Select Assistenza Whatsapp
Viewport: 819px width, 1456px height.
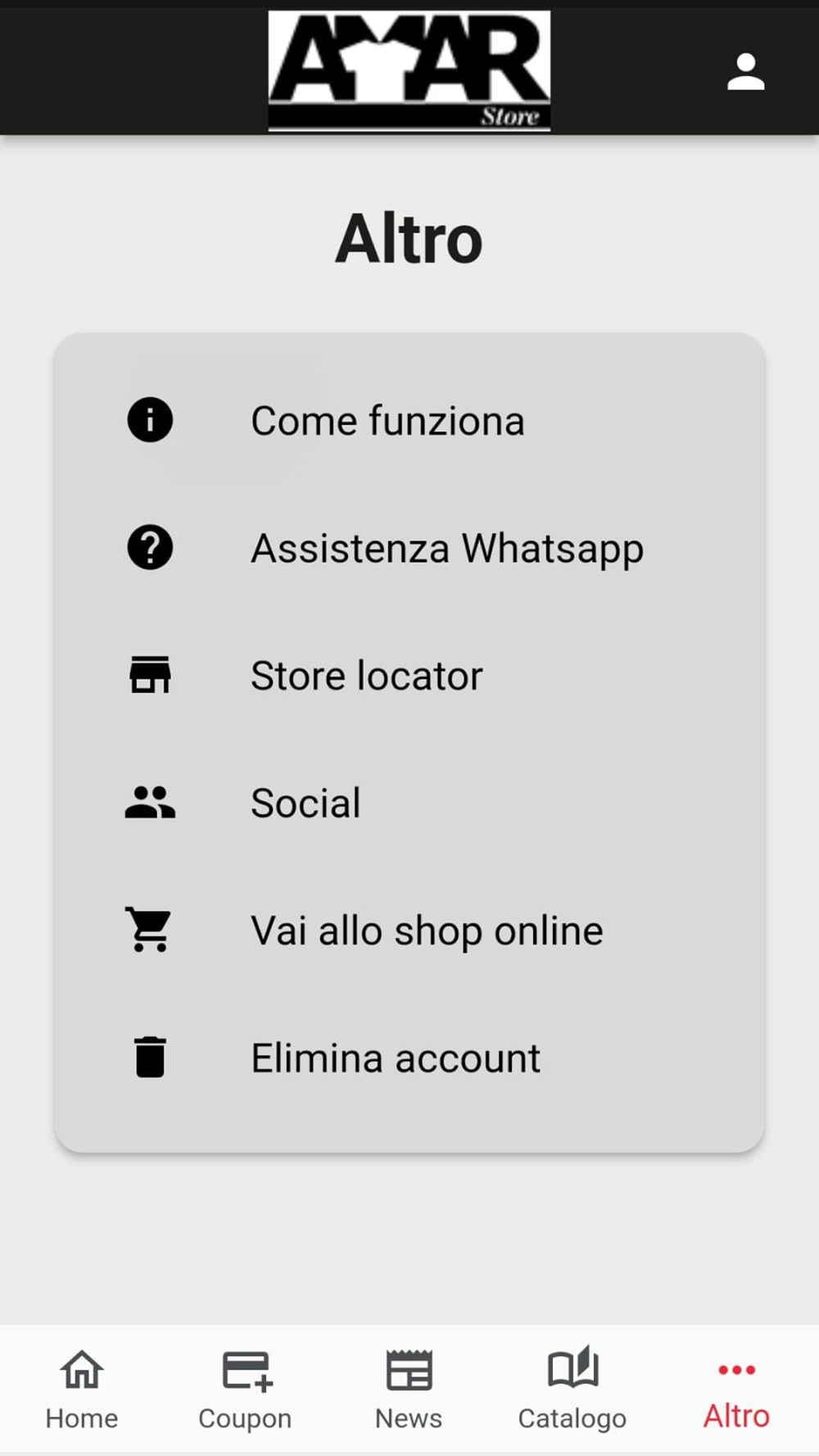coord(446,549)
